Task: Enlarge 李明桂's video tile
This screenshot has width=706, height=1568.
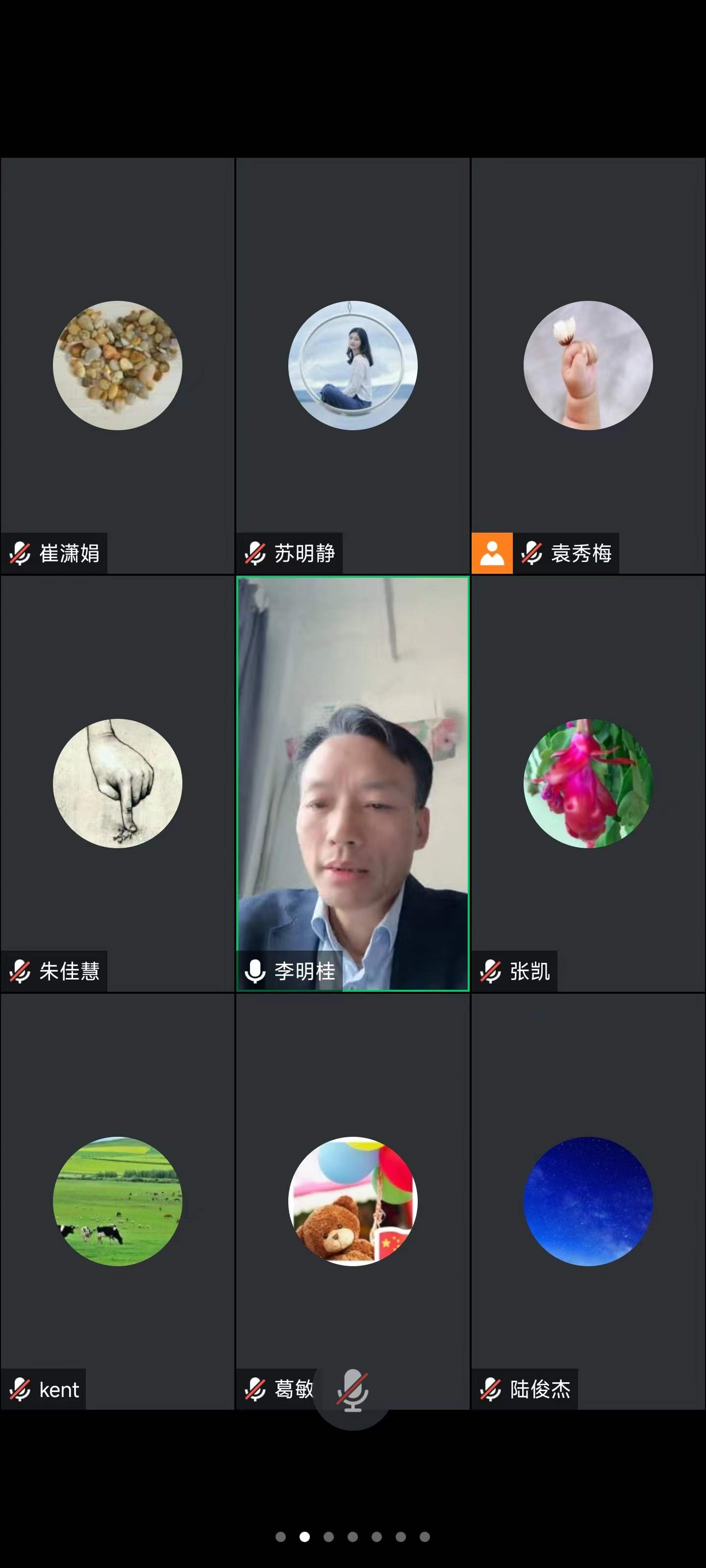Action: pos(353,784)
